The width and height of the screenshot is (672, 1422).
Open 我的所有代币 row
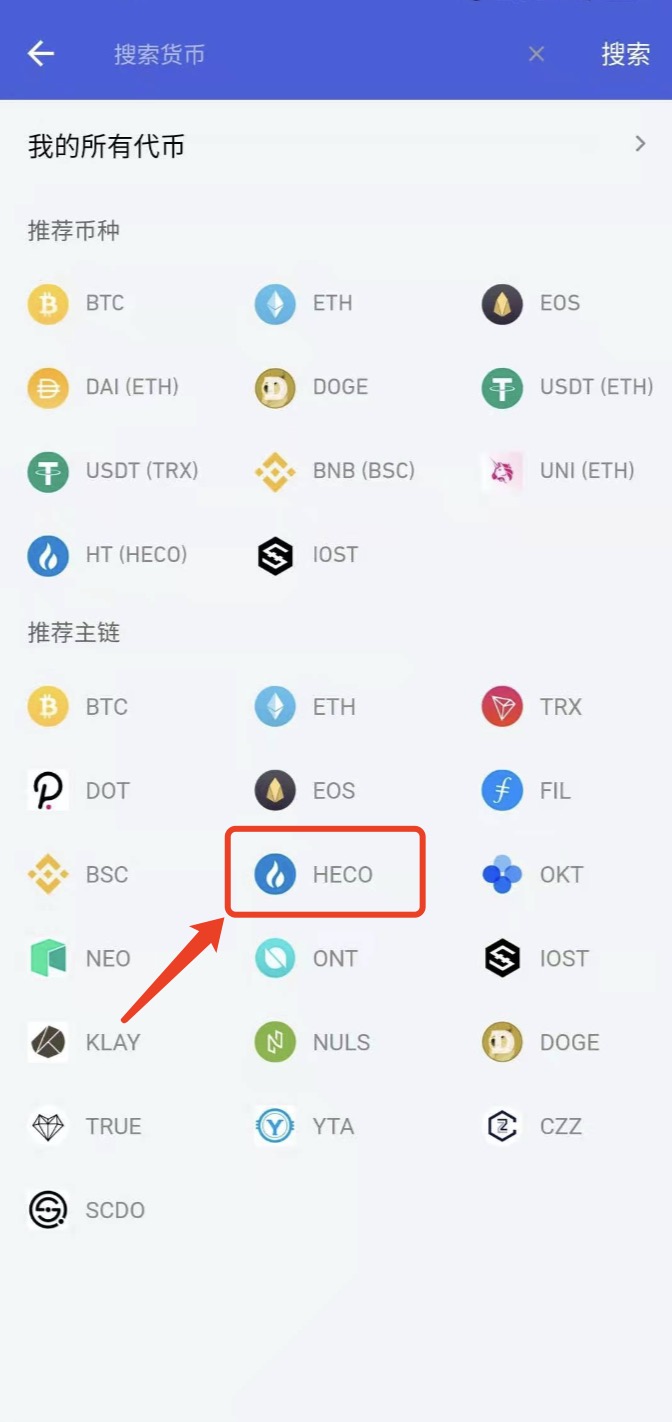[336, 146]
